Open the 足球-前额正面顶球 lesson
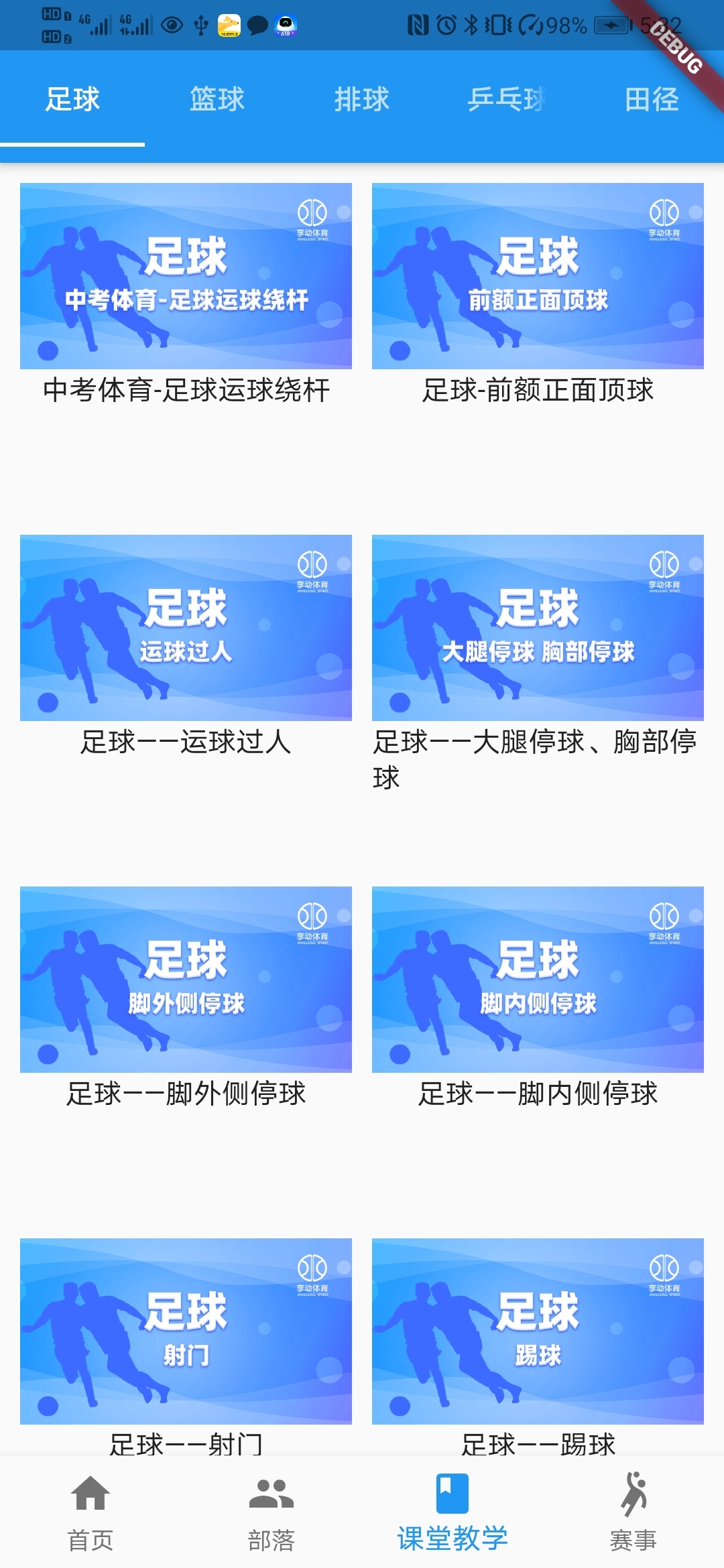The image size is (724, 1568). tap(538, 276)
